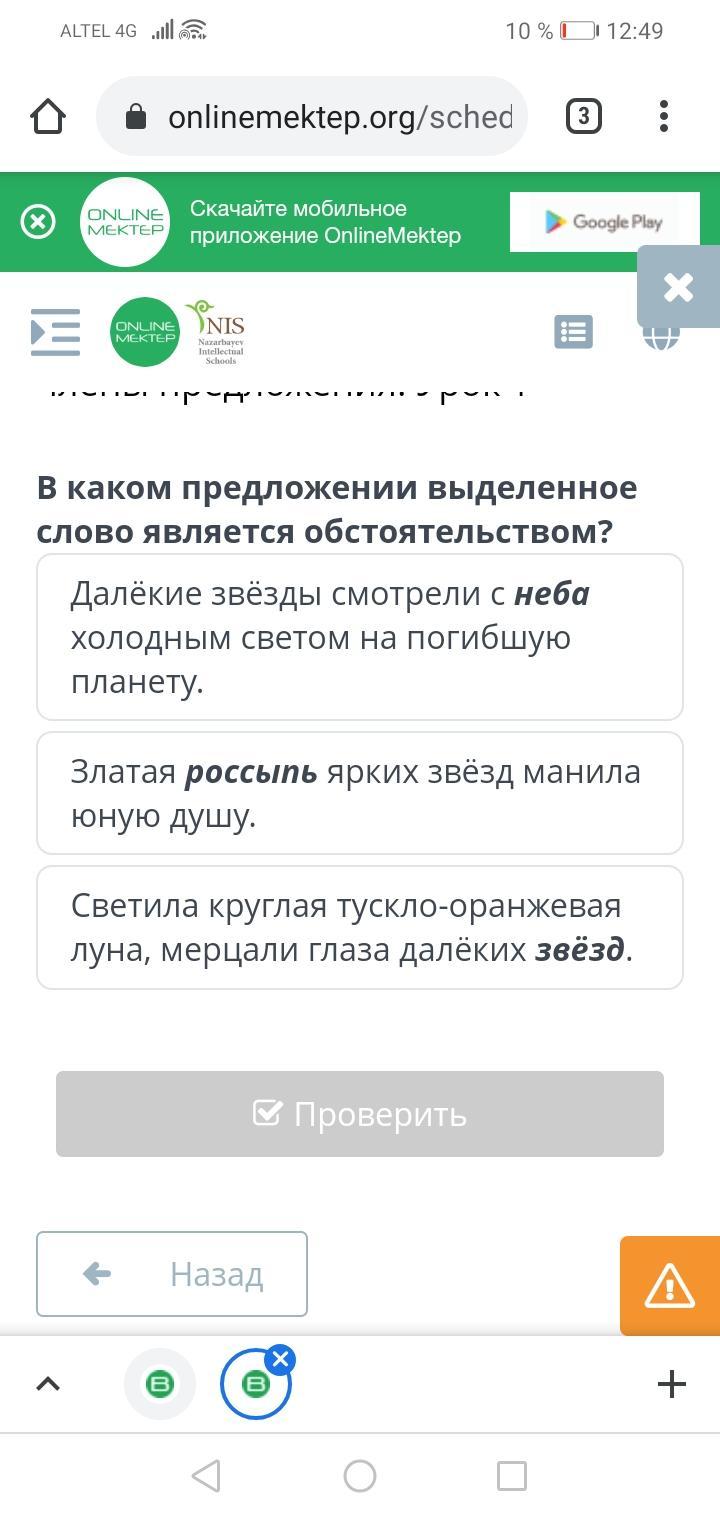Close the highlighted tab with blue X
Screen dimensions: 720x1520
(280, 1359)
